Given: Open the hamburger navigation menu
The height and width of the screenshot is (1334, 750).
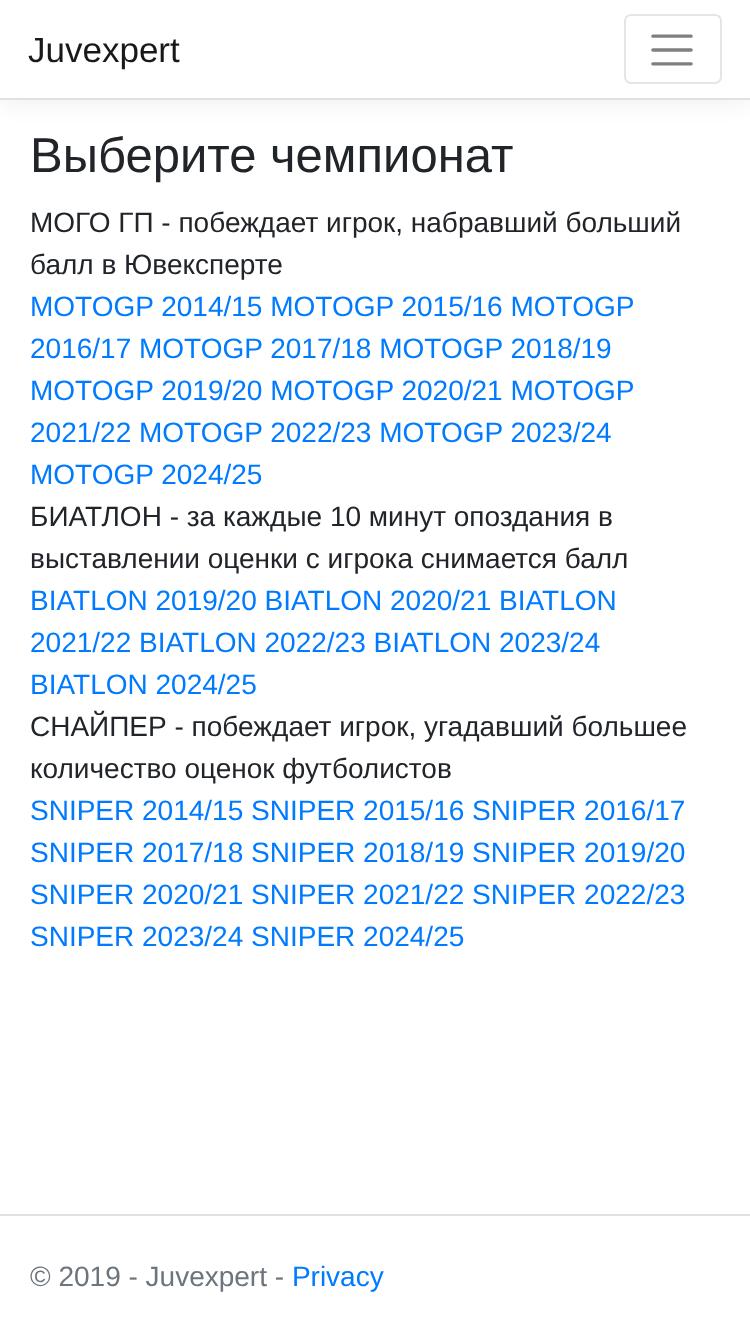Looking at the screenshot, I should point(672,49).
